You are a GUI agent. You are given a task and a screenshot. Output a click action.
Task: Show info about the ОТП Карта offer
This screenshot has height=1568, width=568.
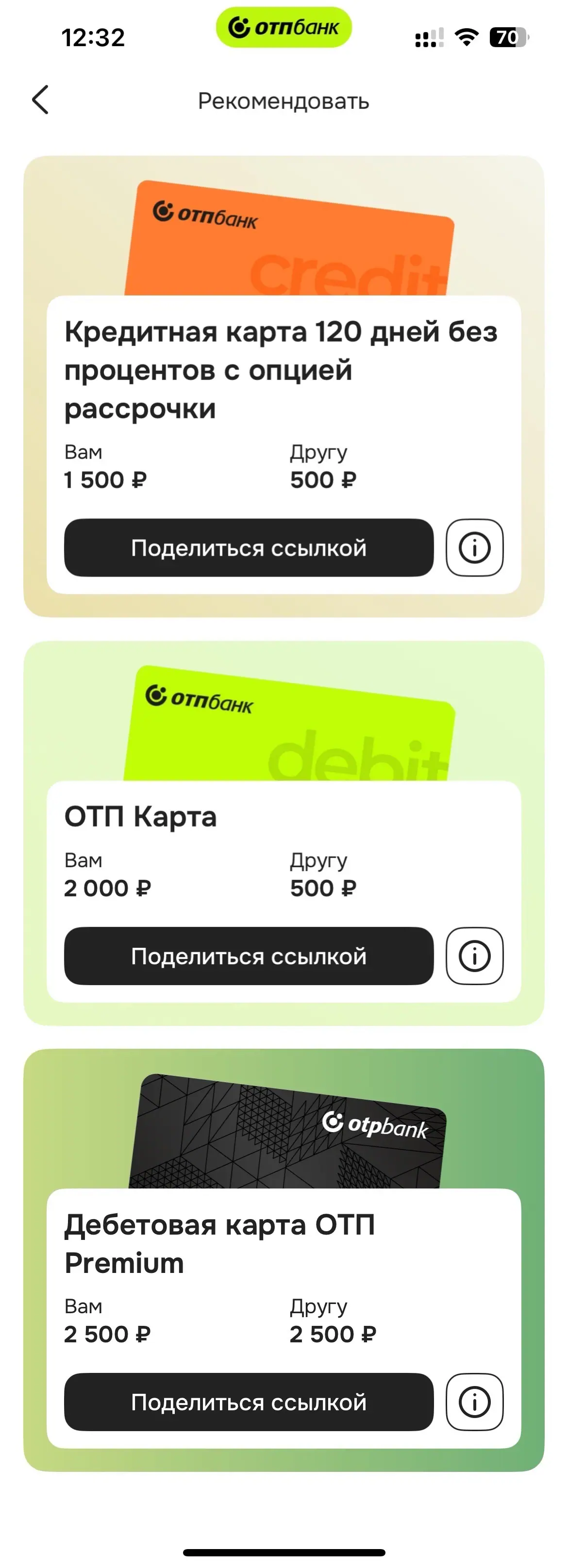click(474, 956)
